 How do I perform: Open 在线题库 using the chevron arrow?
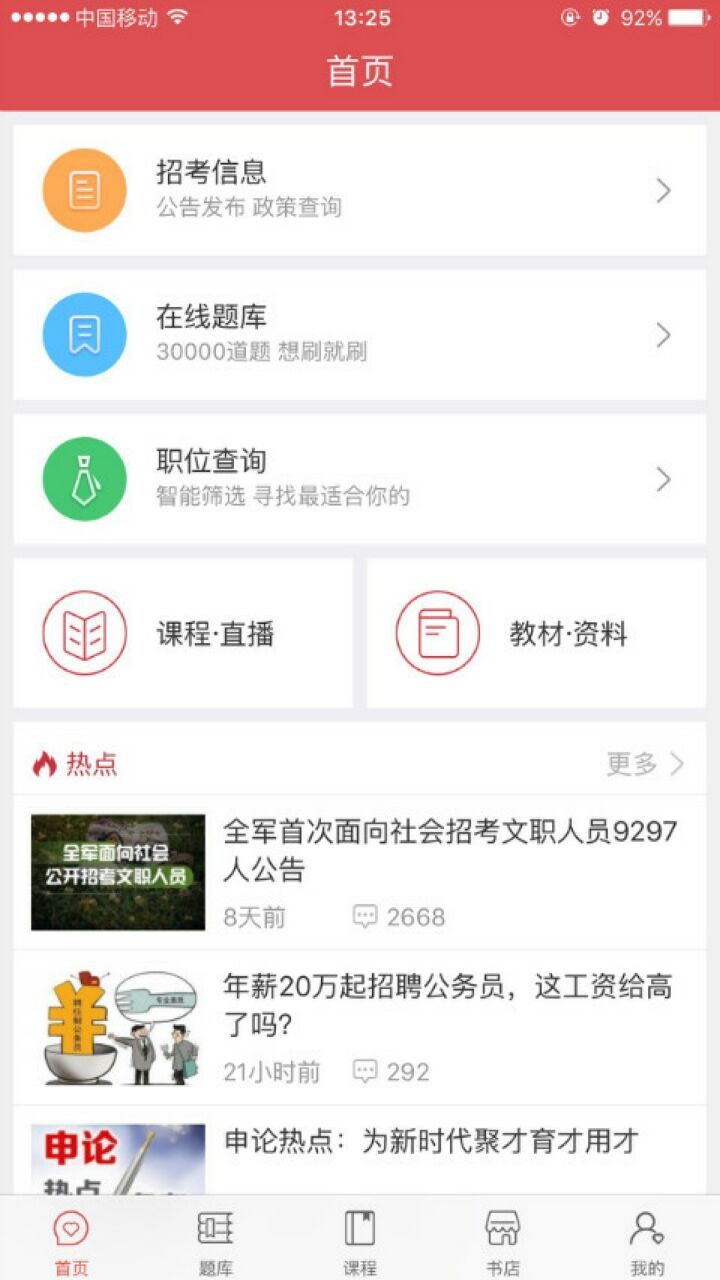point(662,334)
